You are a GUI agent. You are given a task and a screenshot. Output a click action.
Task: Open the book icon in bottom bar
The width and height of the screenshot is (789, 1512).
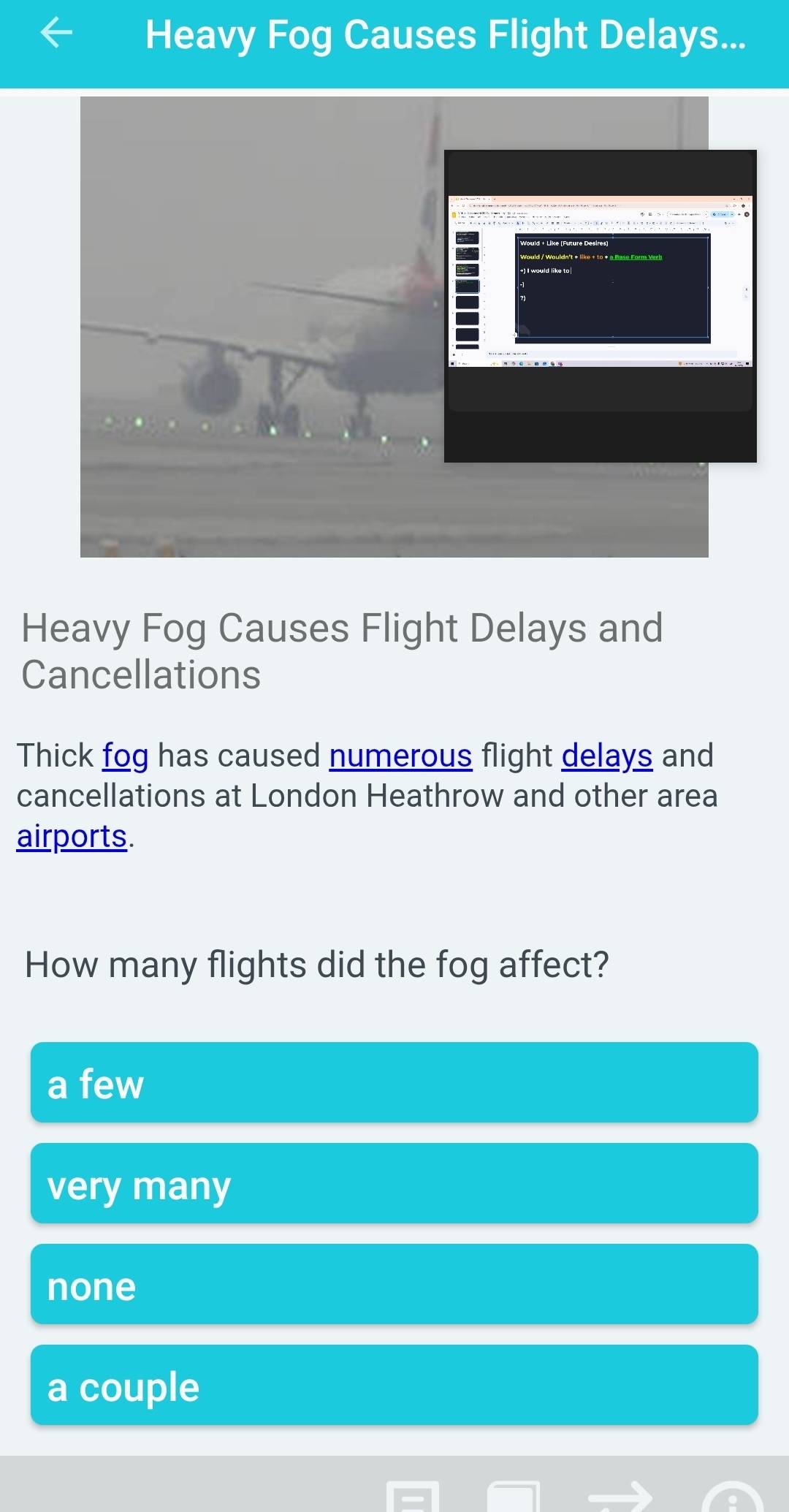514,1498
